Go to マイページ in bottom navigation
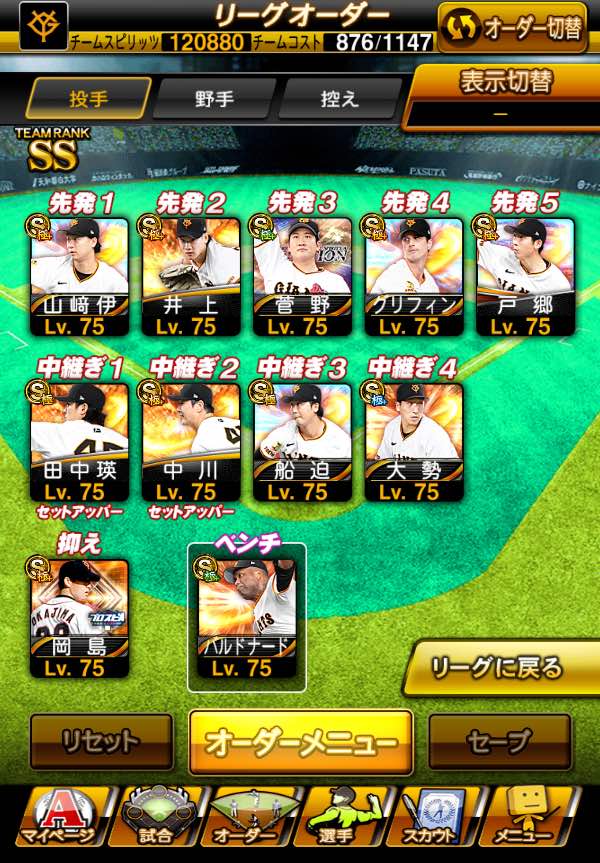600x863 pixels. coord(58,818)
